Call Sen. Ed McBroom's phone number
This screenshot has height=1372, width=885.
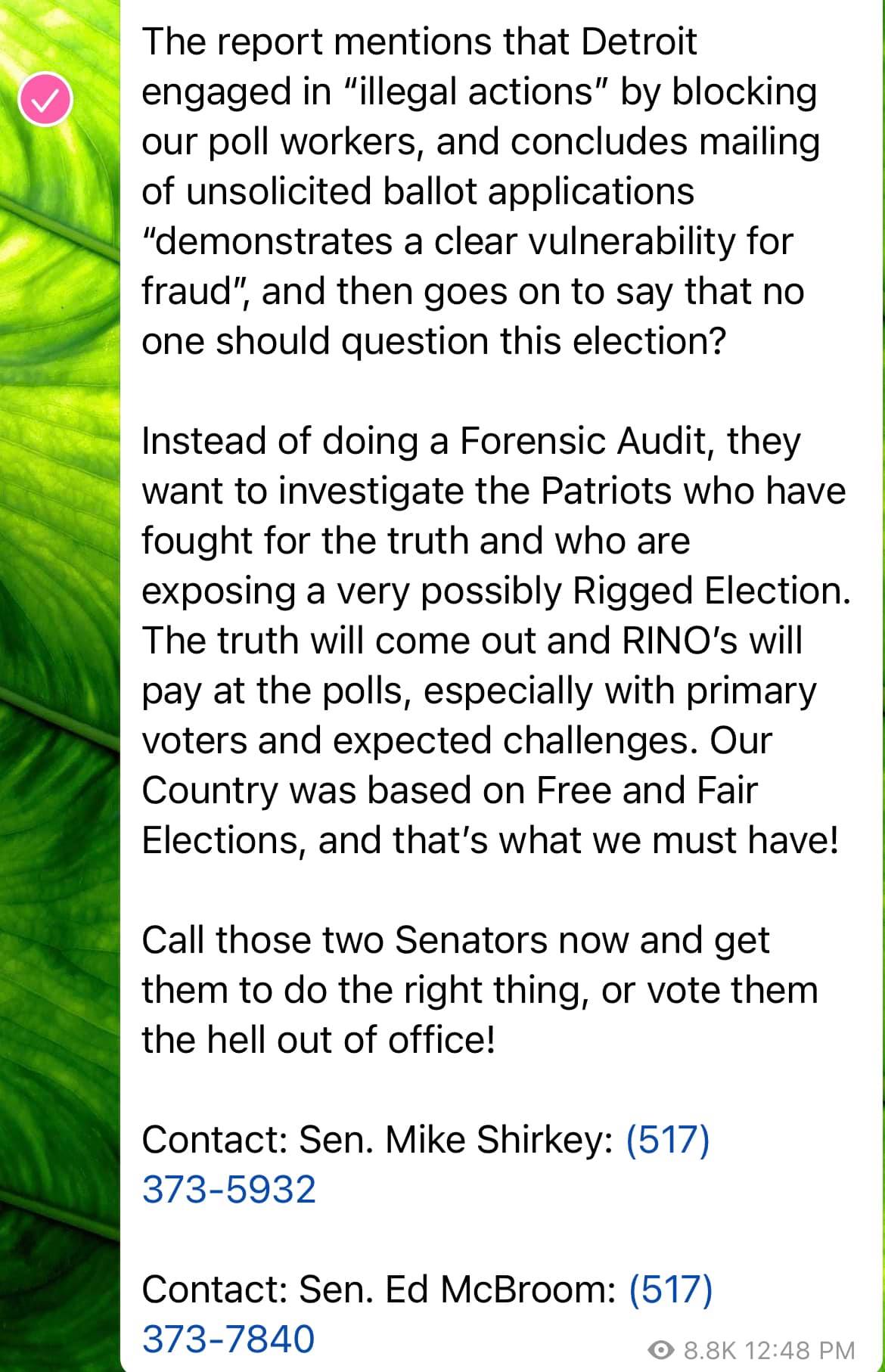click(228, 1339)
